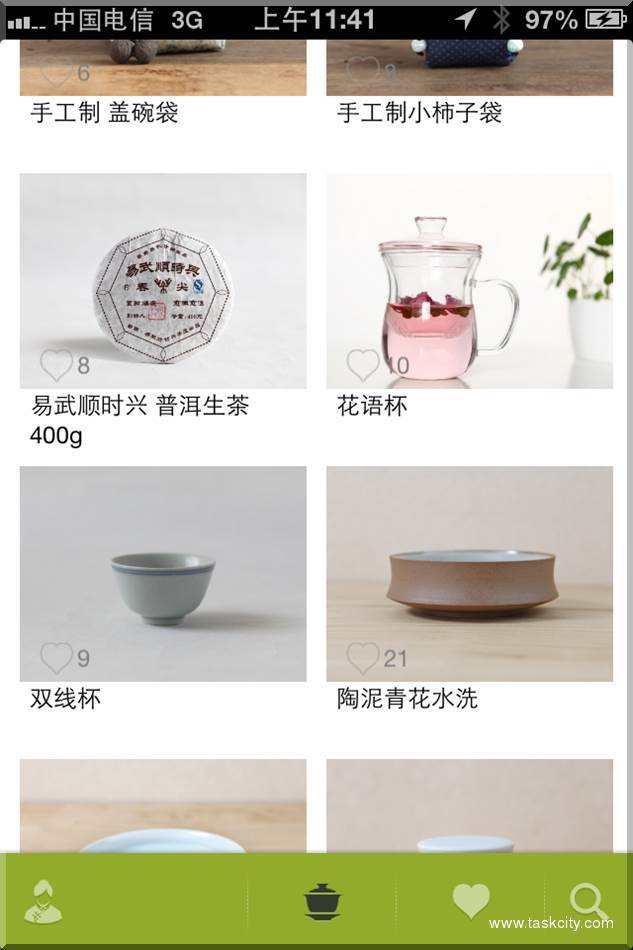Open the 易武顺时兴 普洱生茶 product tile
This screenshot has width=633, height=950.
163,280
